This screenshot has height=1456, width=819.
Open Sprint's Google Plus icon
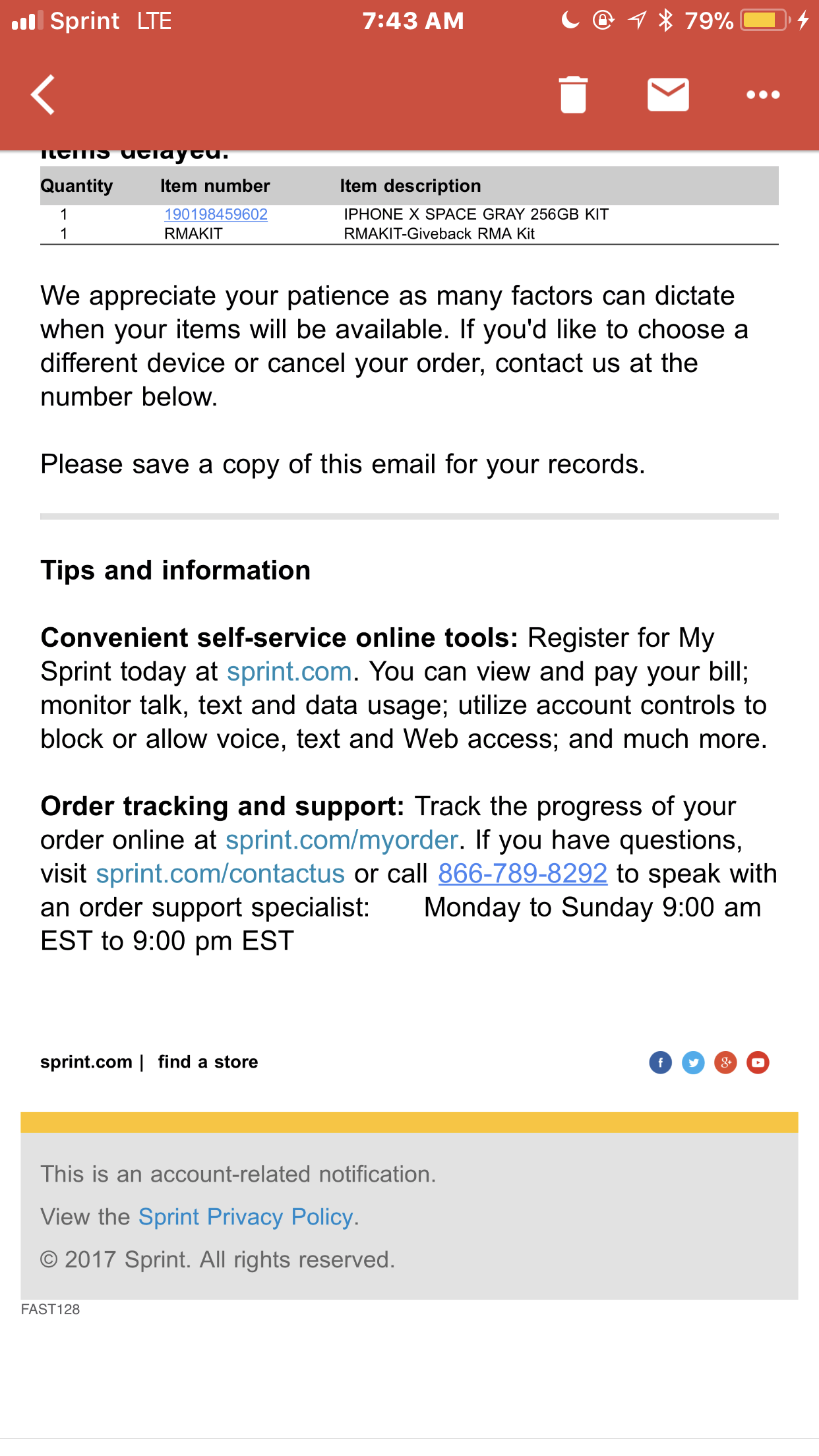click(x=725, y=1062)
